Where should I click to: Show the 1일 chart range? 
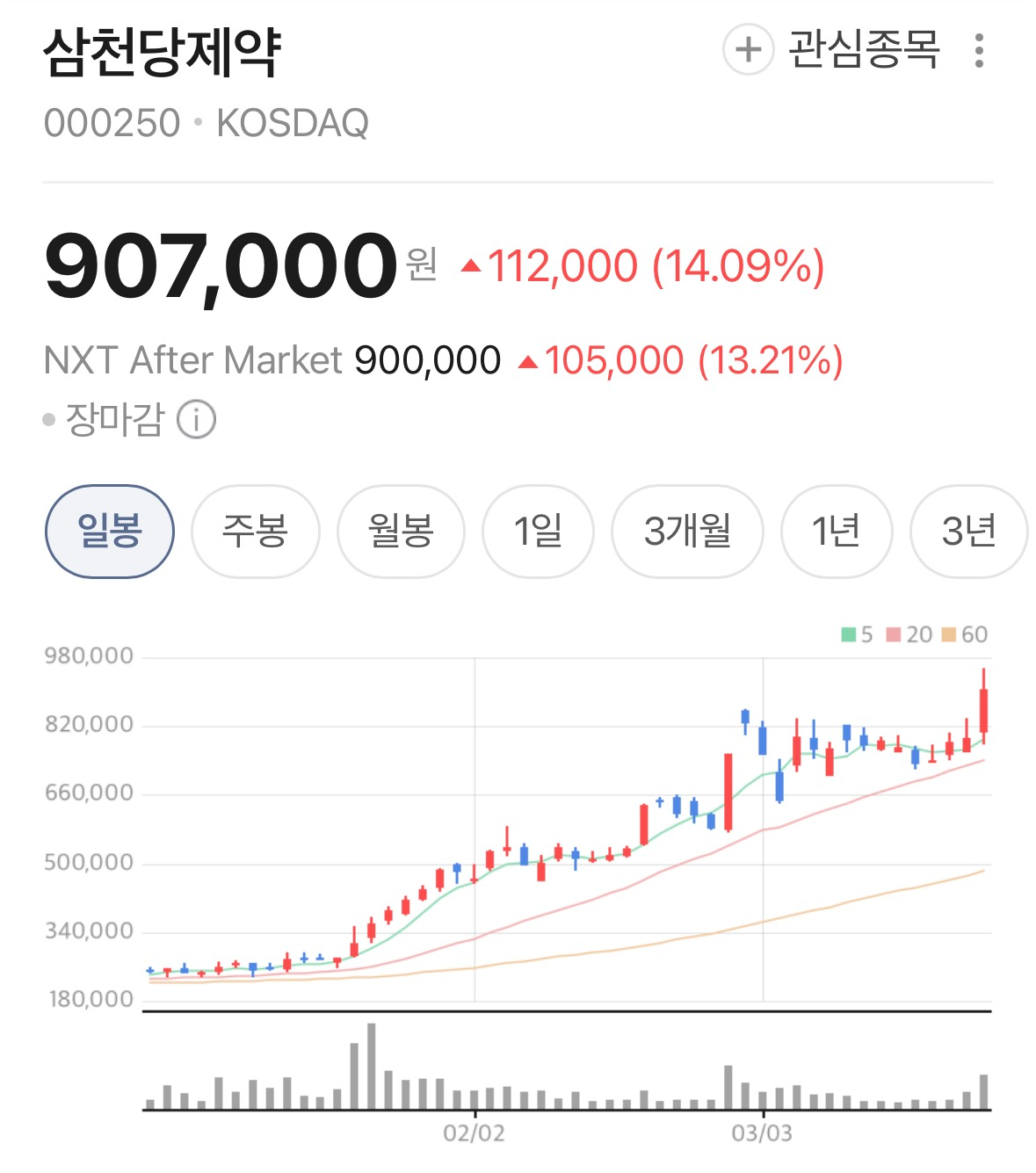tap(538, 532)
